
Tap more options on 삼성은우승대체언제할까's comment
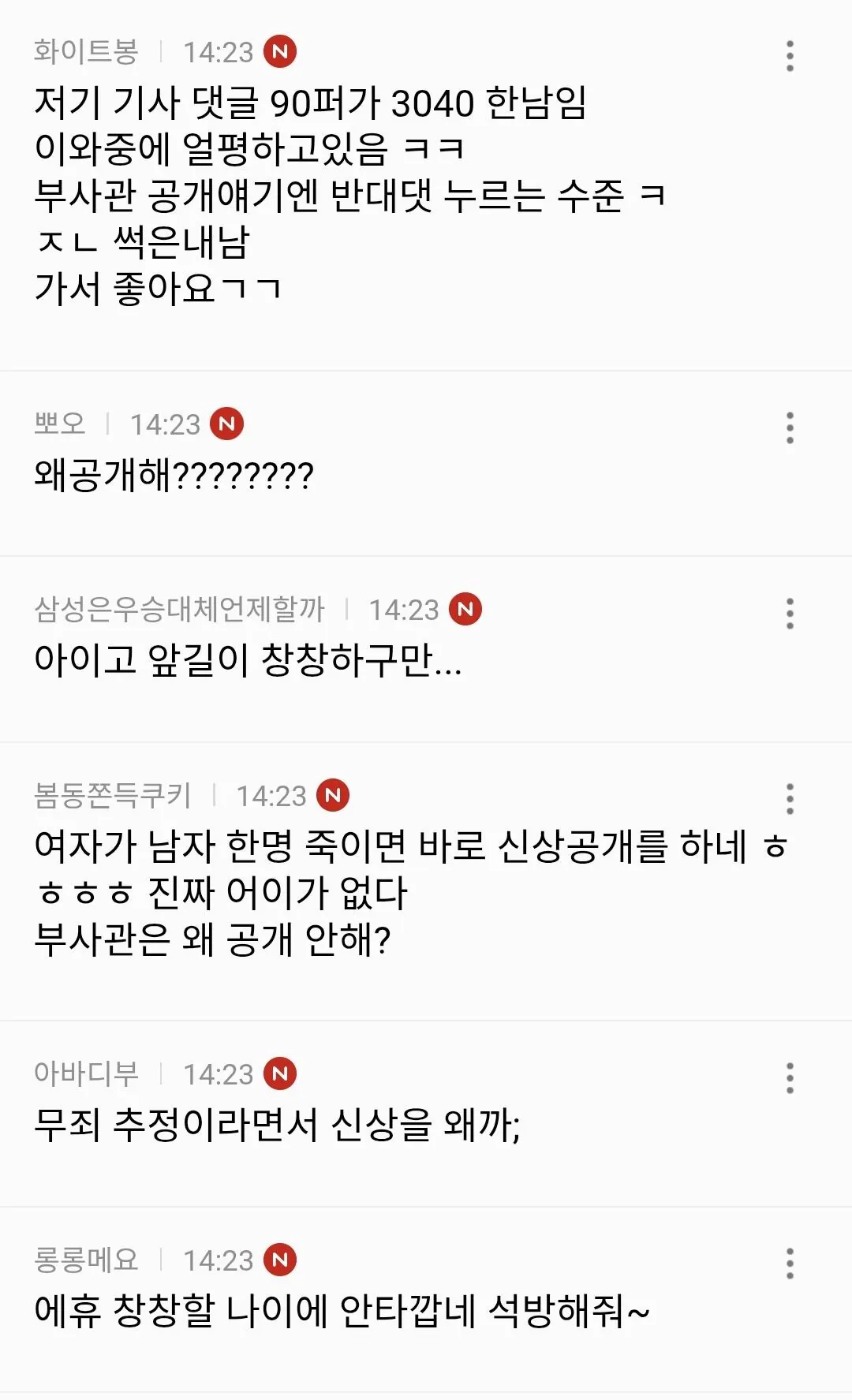point(789,613)
